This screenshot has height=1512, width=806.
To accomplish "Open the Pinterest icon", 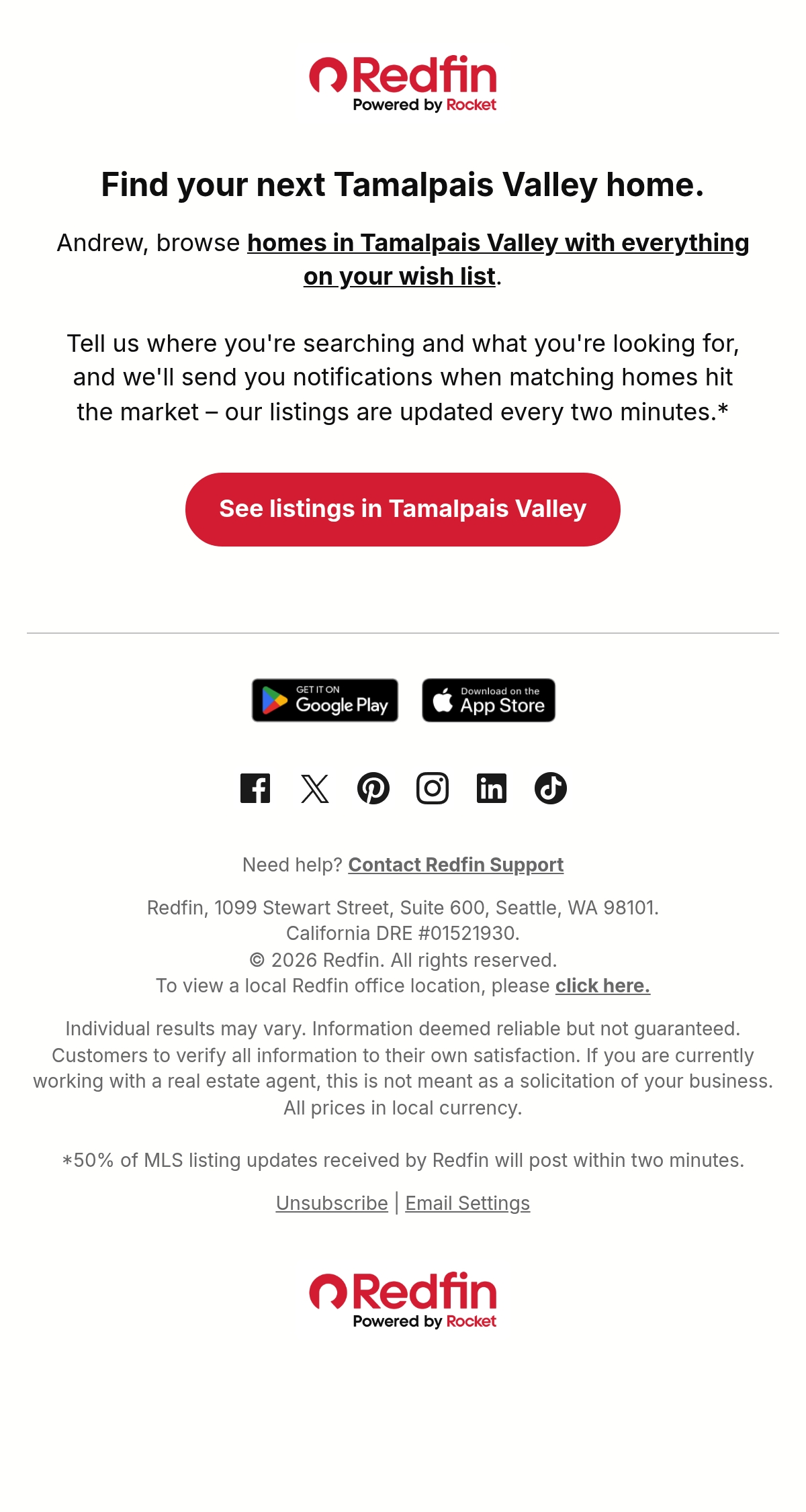I will click(373, 788).
